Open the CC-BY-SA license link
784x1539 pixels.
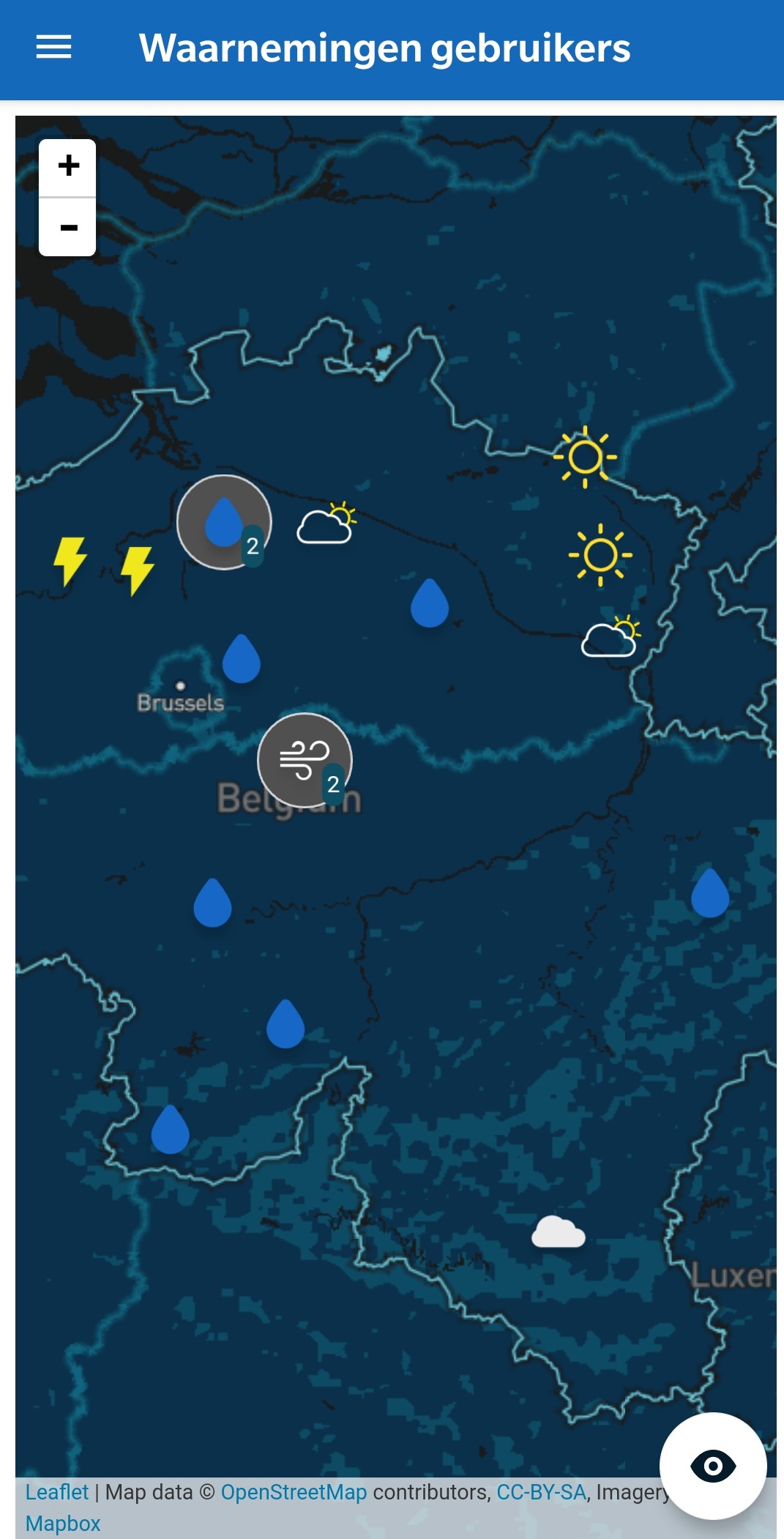[x=541, y=1492]
